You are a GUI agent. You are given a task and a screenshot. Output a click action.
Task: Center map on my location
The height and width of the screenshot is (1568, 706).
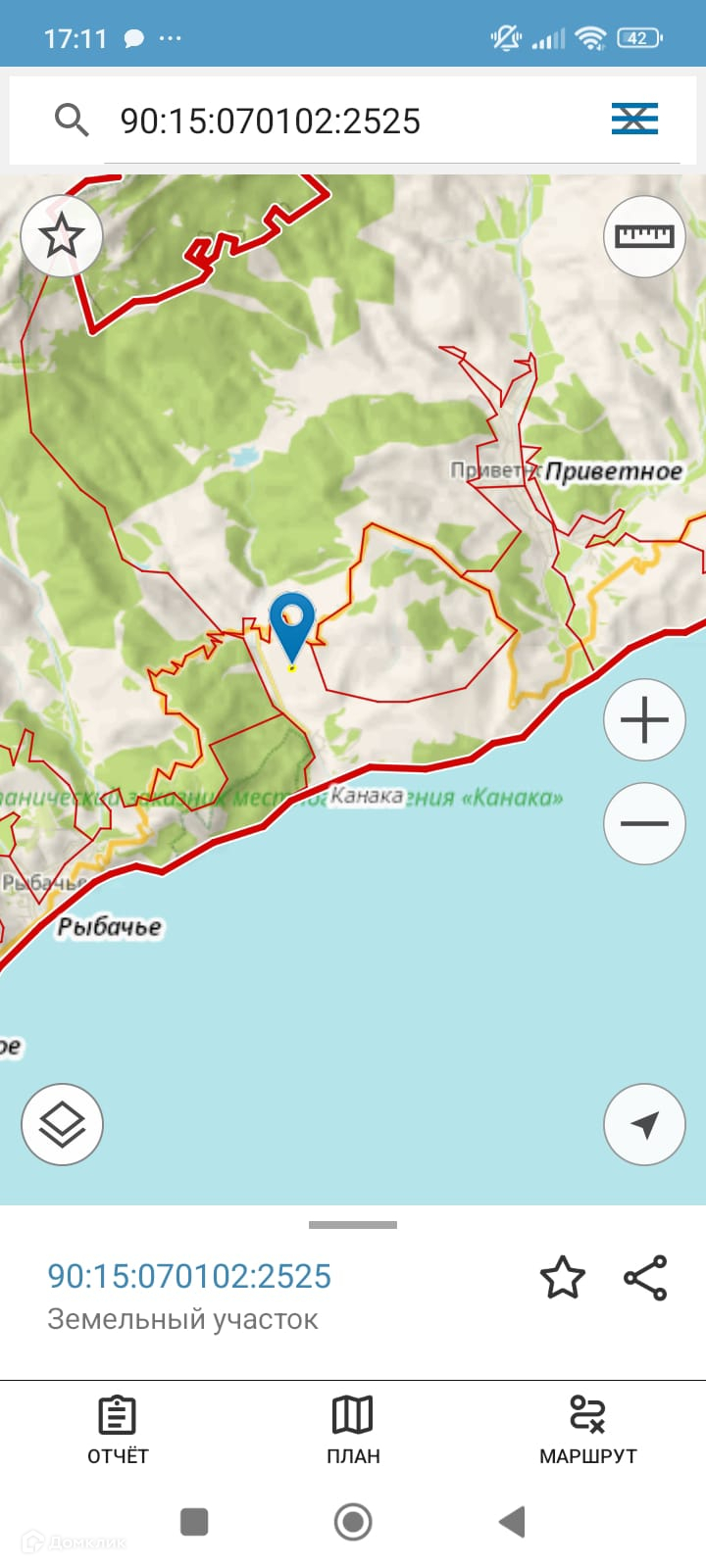(x=644, y=1124)
